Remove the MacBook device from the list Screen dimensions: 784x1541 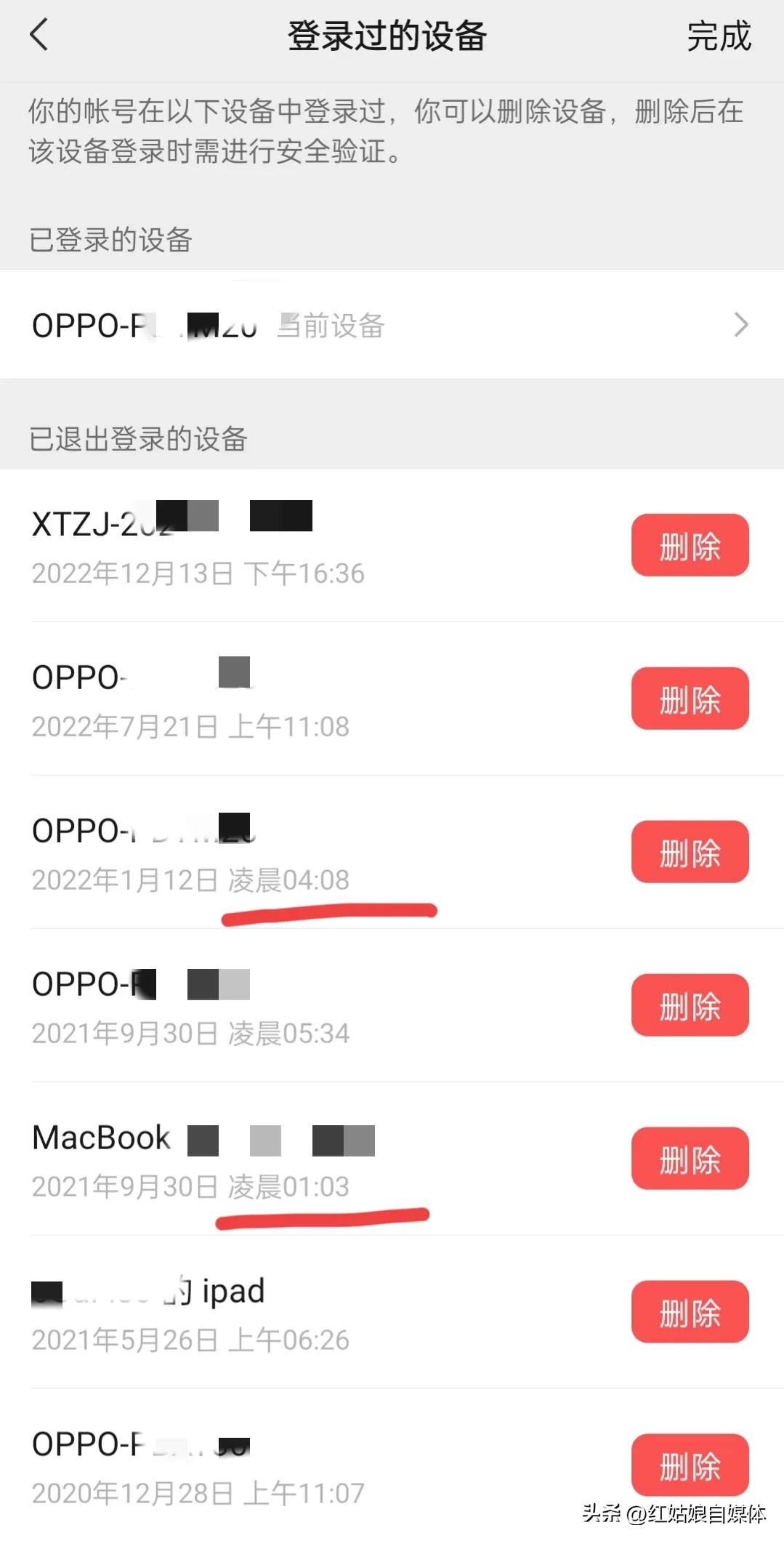[690, 1159]
